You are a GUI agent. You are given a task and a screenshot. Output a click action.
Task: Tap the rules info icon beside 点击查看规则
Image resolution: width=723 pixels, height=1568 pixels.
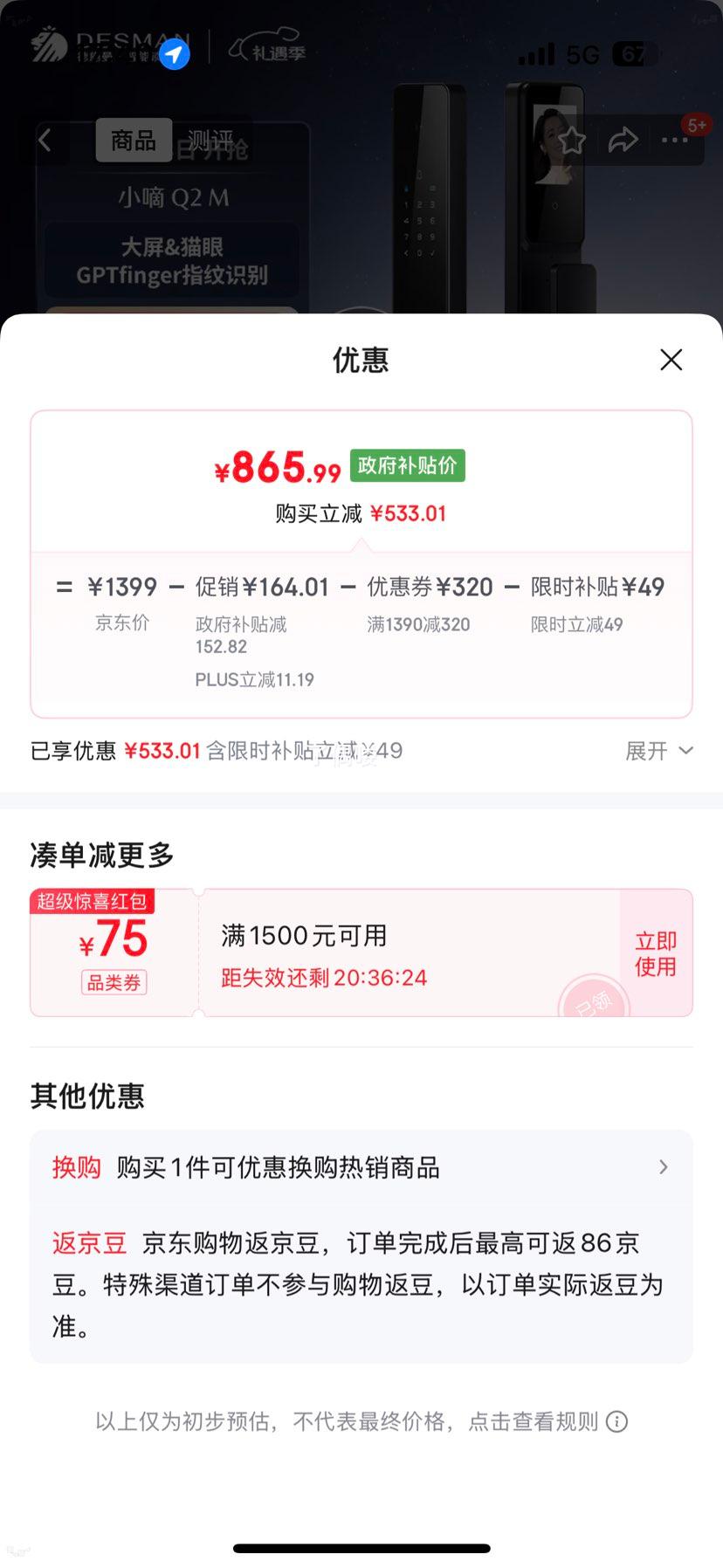616,1421
